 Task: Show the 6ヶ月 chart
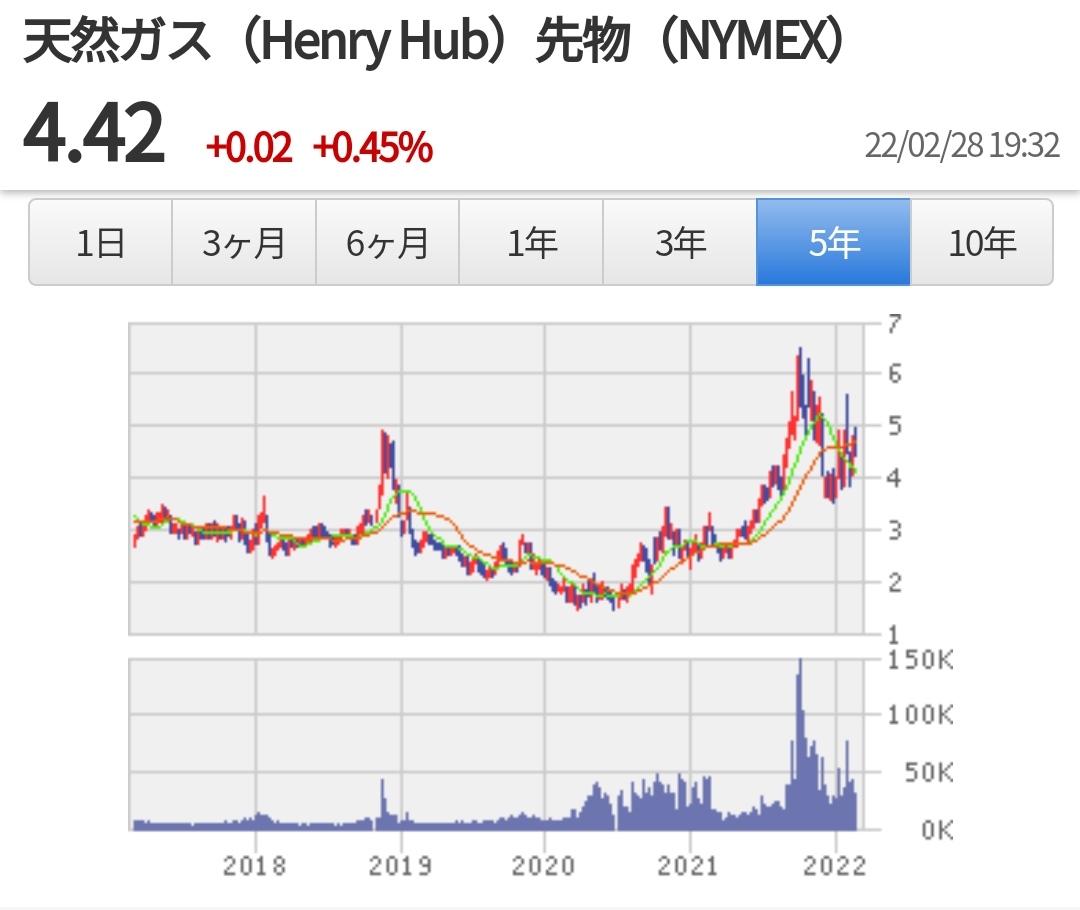point(388,242)
